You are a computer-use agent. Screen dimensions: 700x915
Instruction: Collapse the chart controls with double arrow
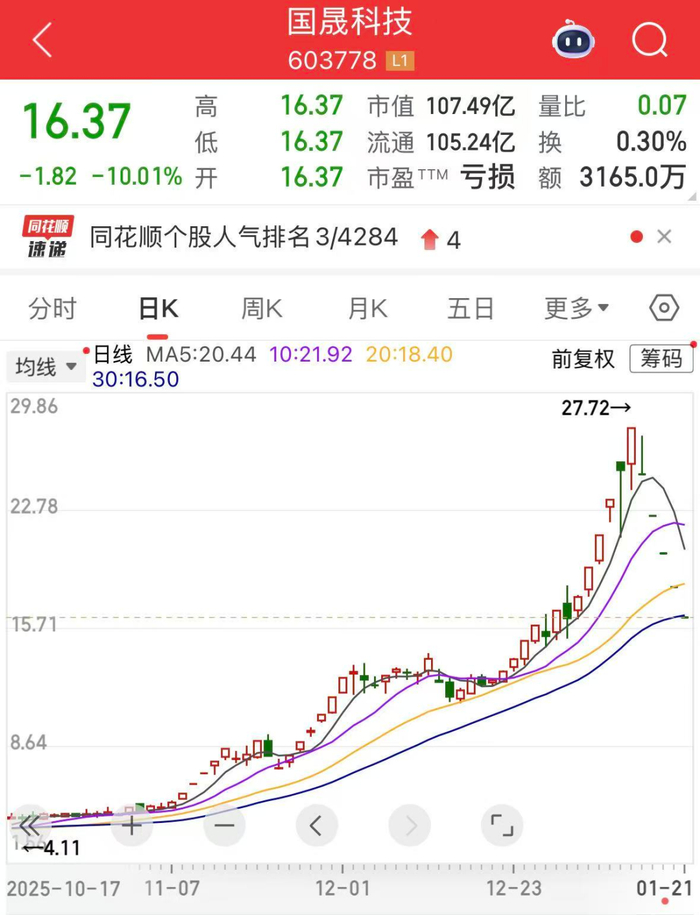(x=29, y=826)
